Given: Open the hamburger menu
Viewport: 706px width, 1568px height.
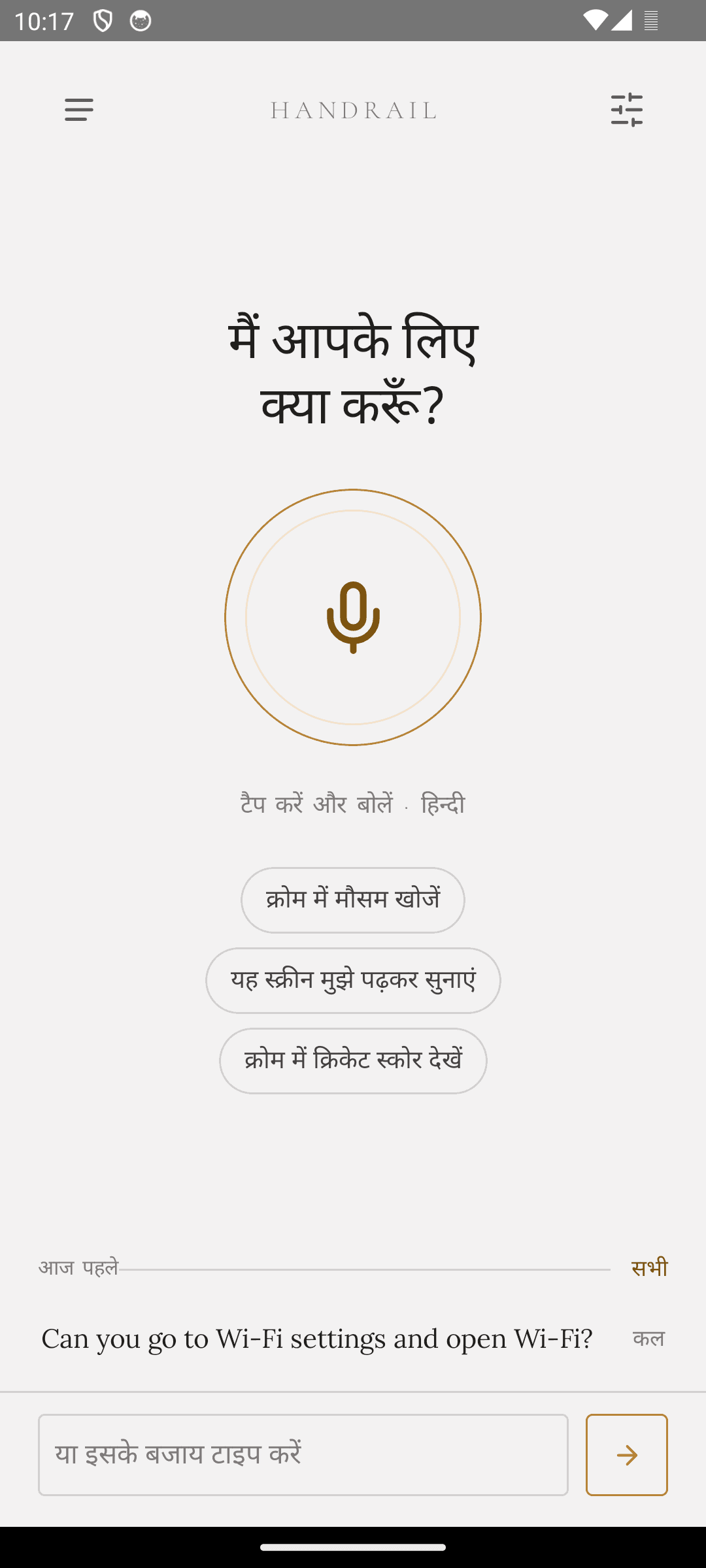Looking at the screenshot, I should [79, 110].
